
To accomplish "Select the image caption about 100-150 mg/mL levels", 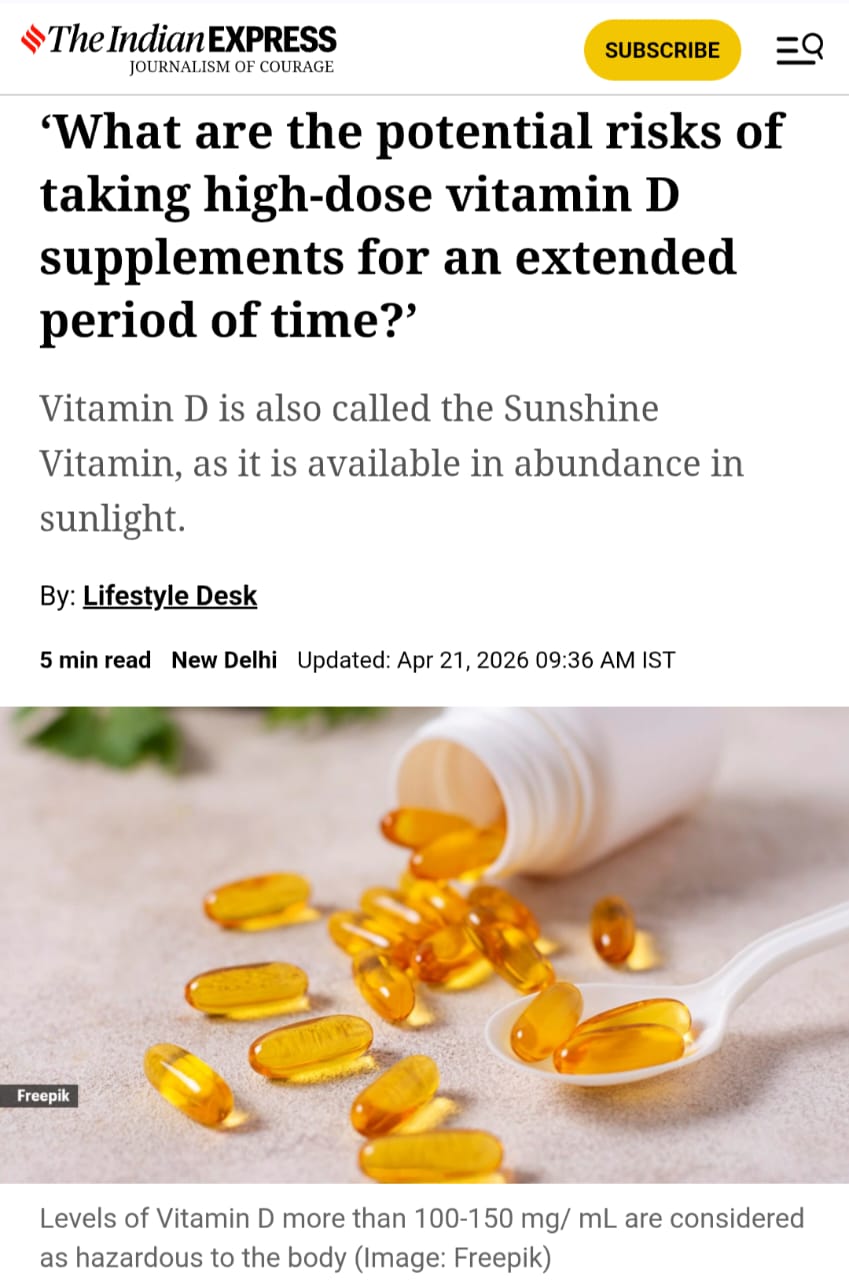I will pyautogui.click(x=420, y=1238).
